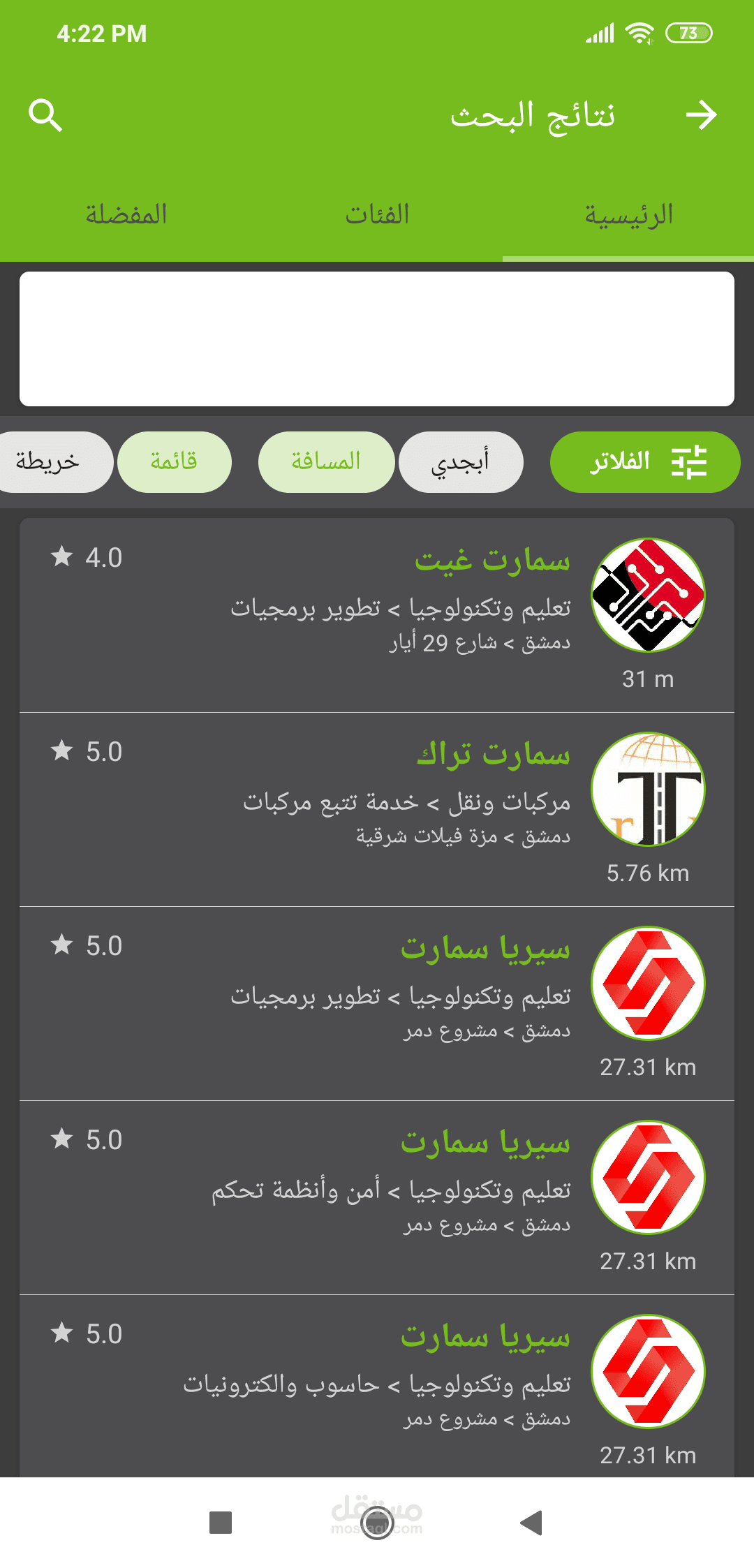Open سيريا سمارت تطوير برمجيات result
This screenshot has width=754, height=1568.
pyautogui.click(x=377, y=1003)
